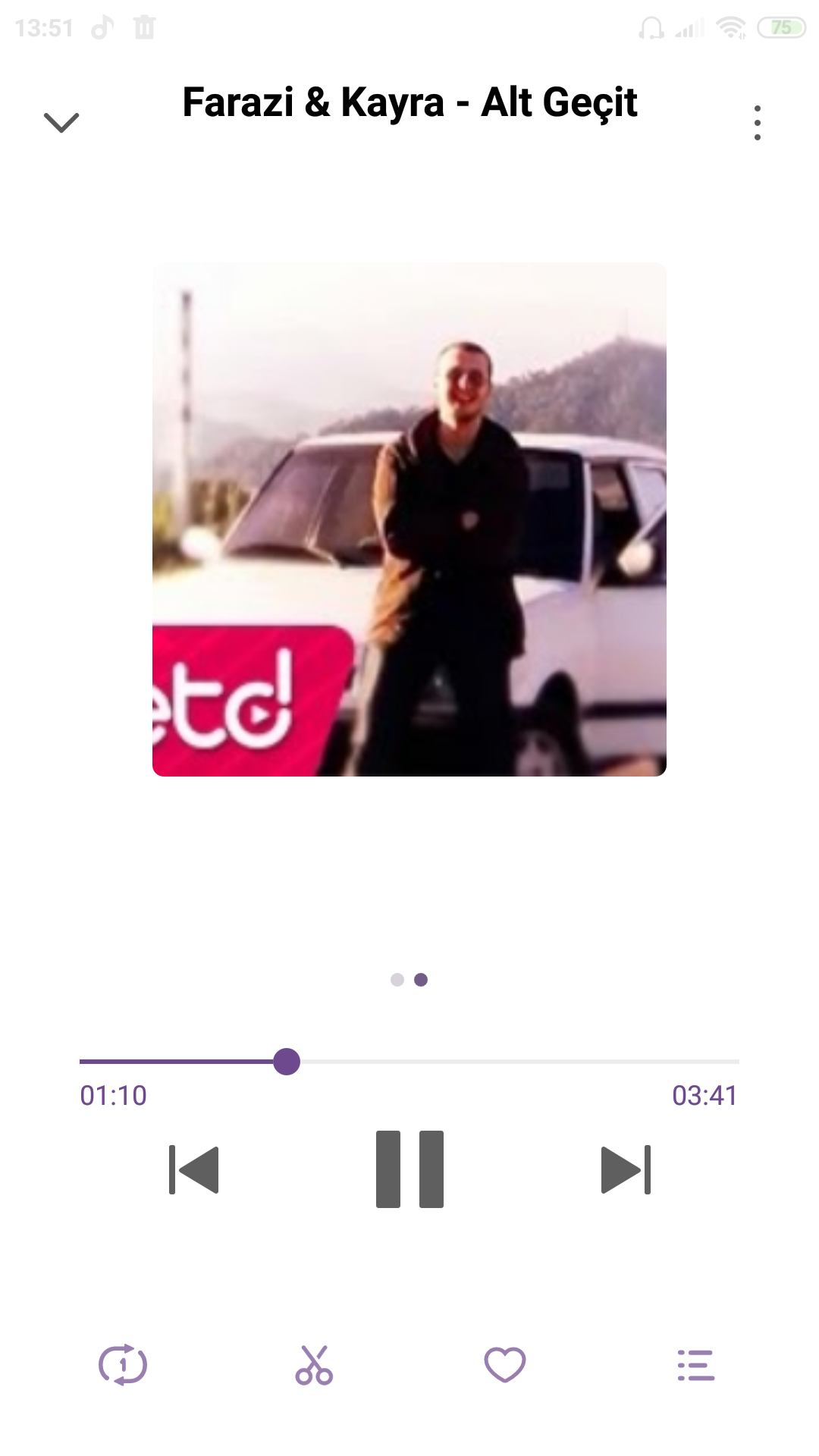The image size is (819, 1456).
Task: Tap the playback progress slider
Action: (409, 1062)
